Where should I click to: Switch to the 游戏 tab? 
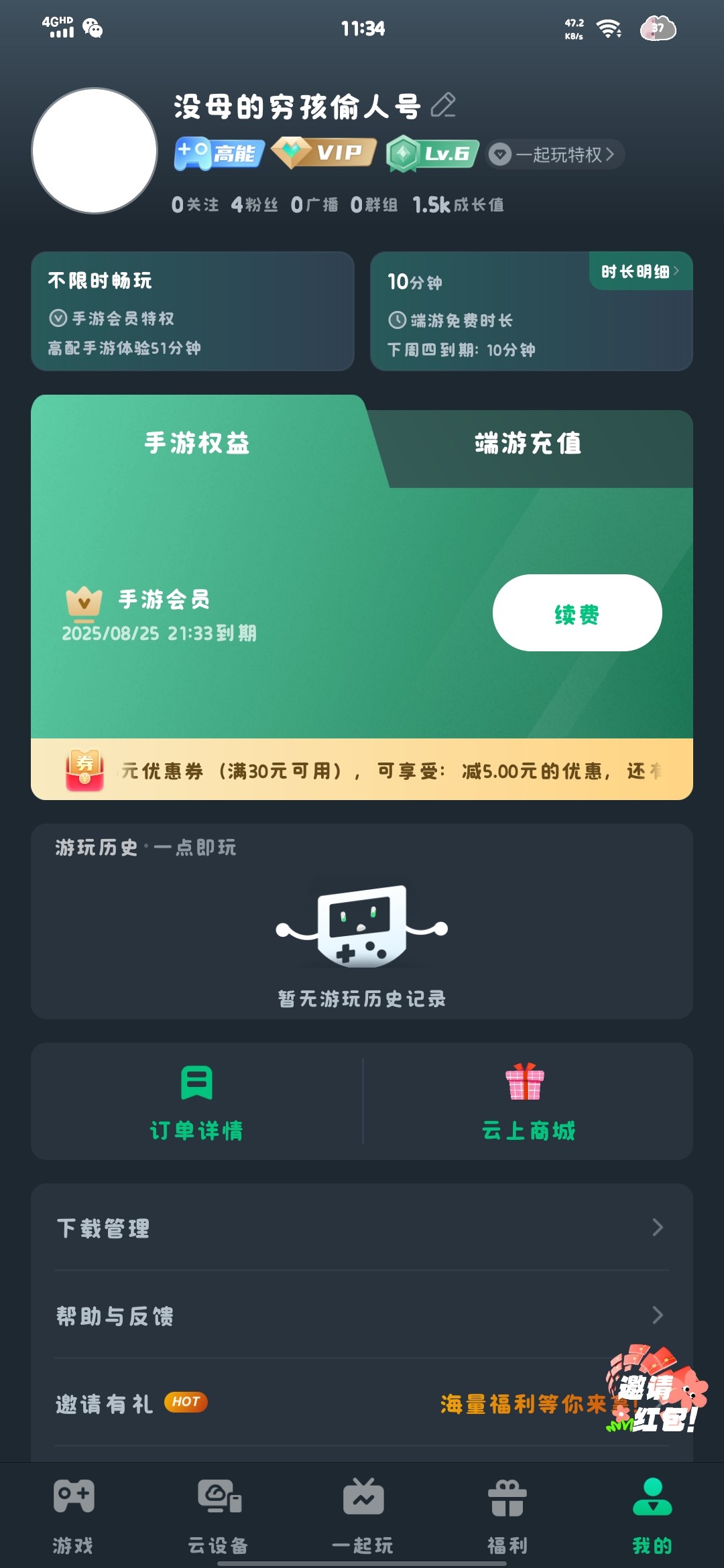tap(73, 1516)
